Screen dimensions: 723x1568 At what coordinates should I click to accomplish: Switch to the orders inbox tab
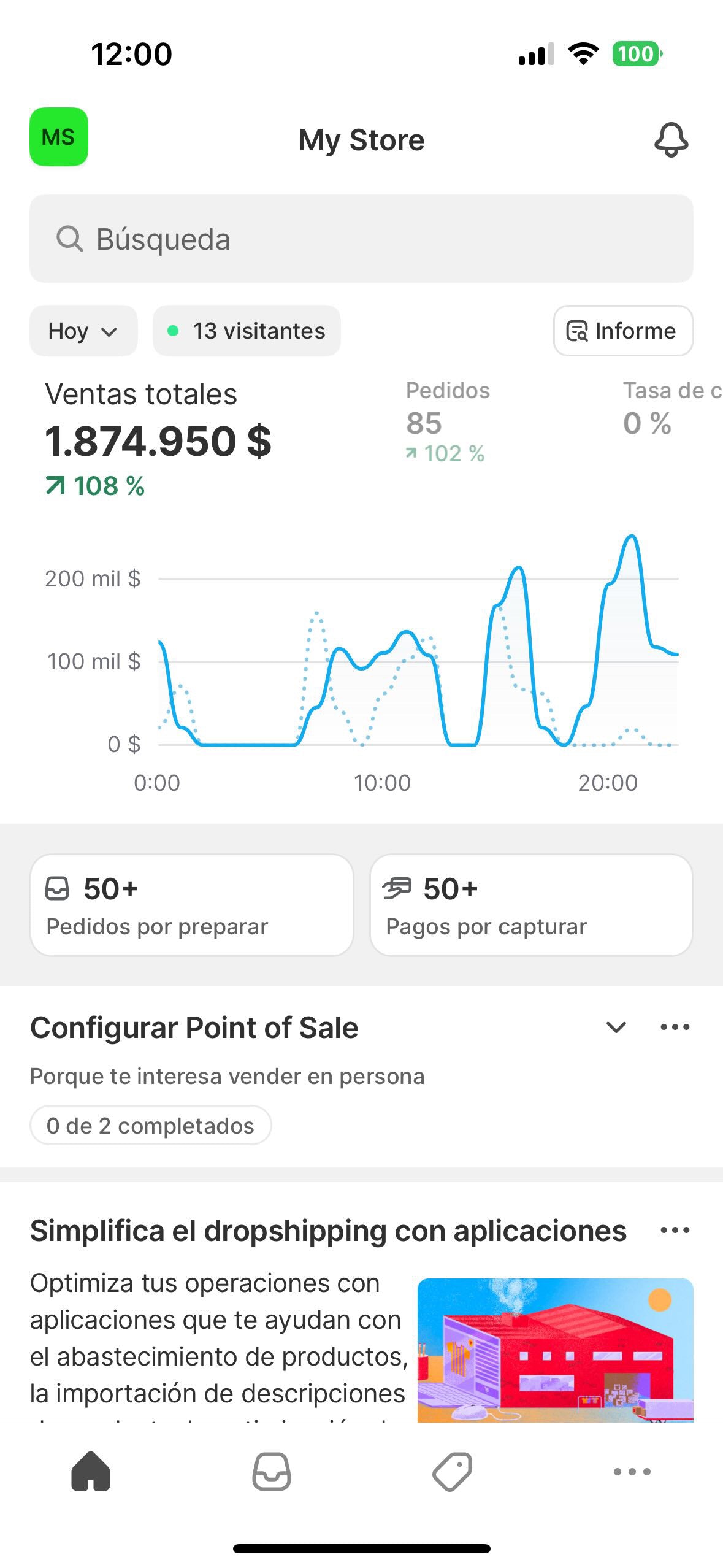pyautogui.click(x=271, y=1470)
